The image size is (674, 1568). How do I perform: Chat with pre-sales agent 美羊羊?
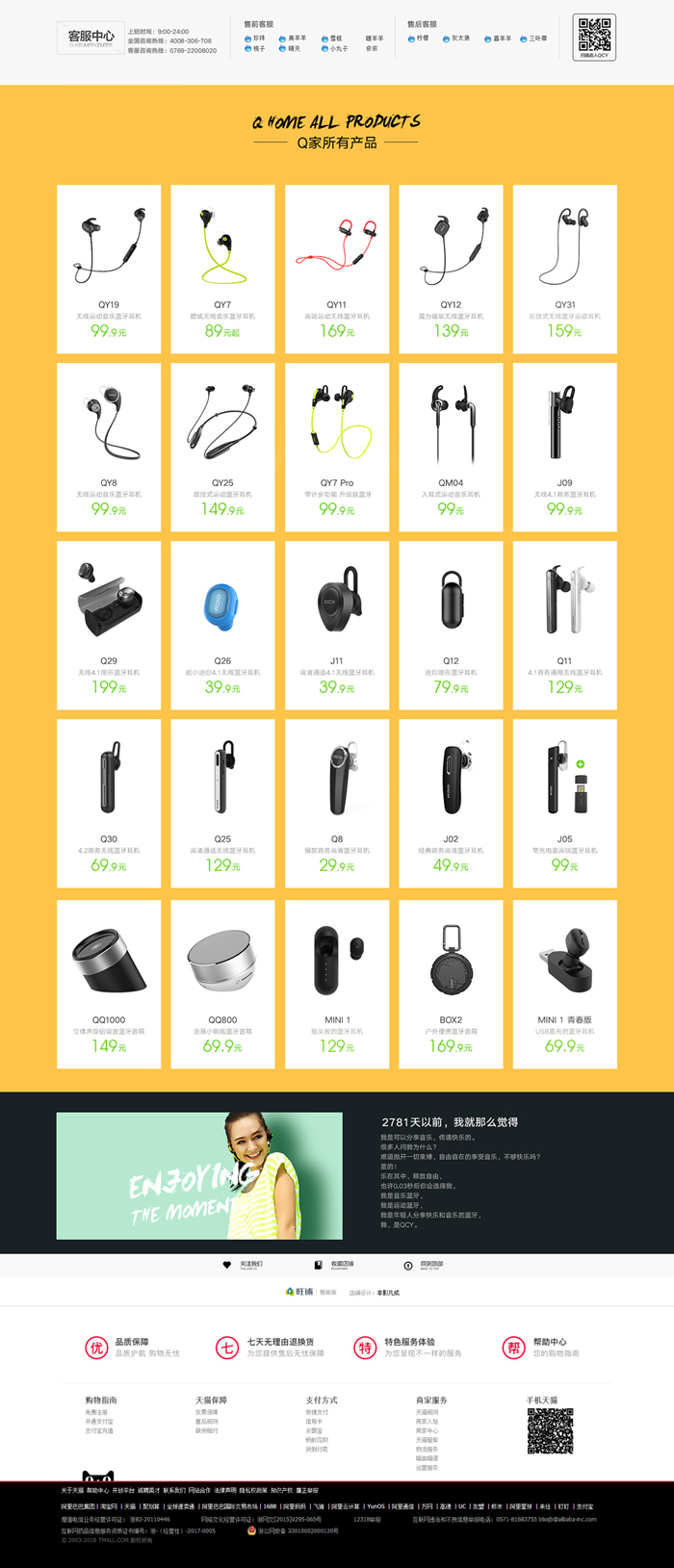(293, 39)
